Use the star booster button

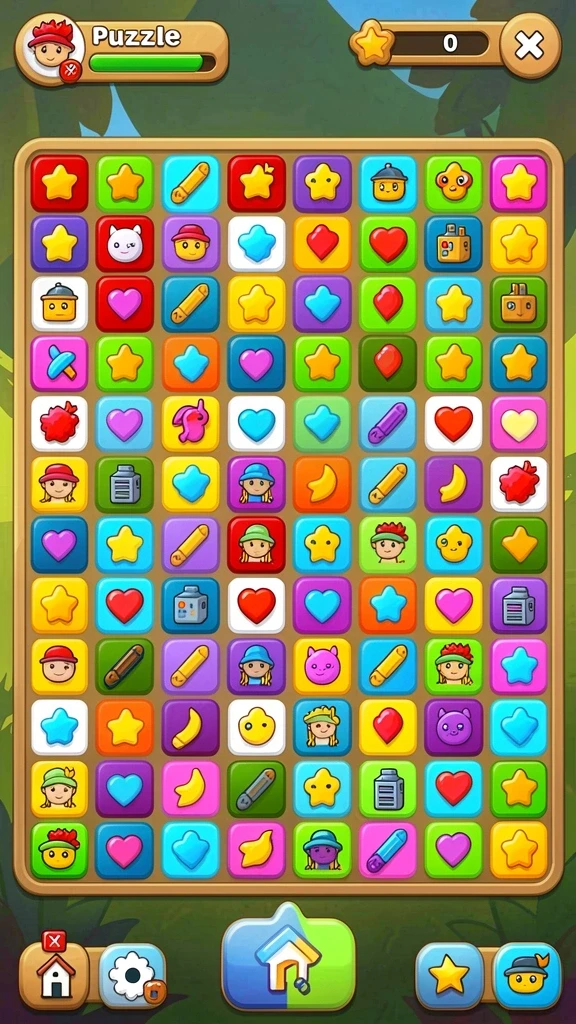(x=449, y=976)
